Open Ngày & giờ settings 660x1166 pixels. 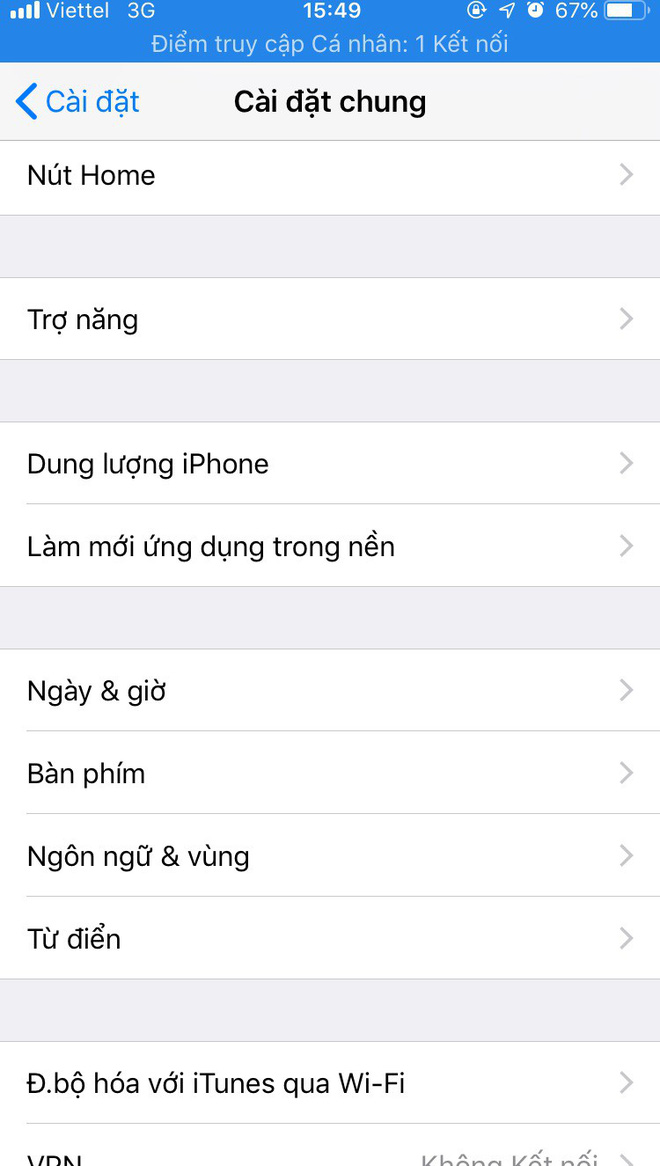pyautogui.click(x=330, y=691)
